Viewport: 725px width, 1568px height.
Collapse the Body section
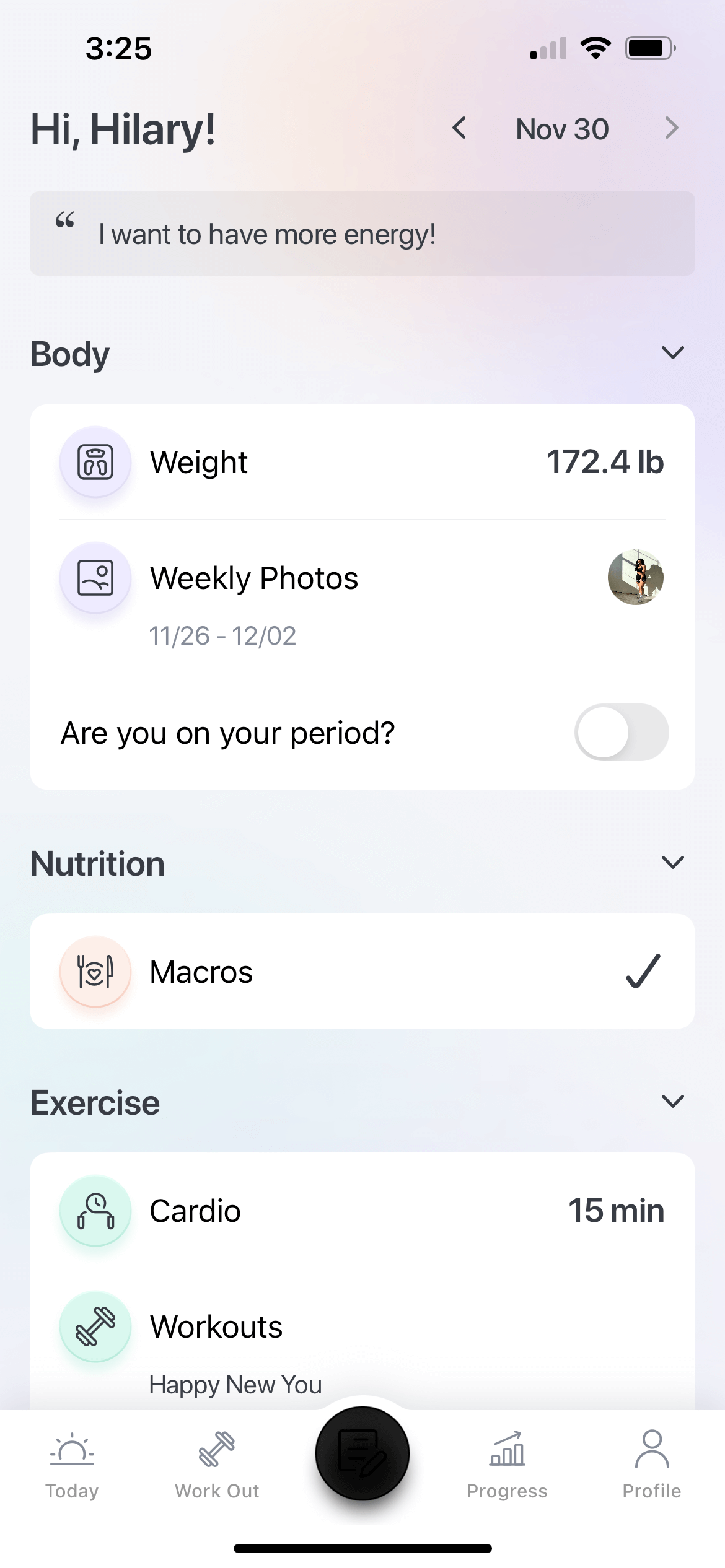[x=672, y=353]
